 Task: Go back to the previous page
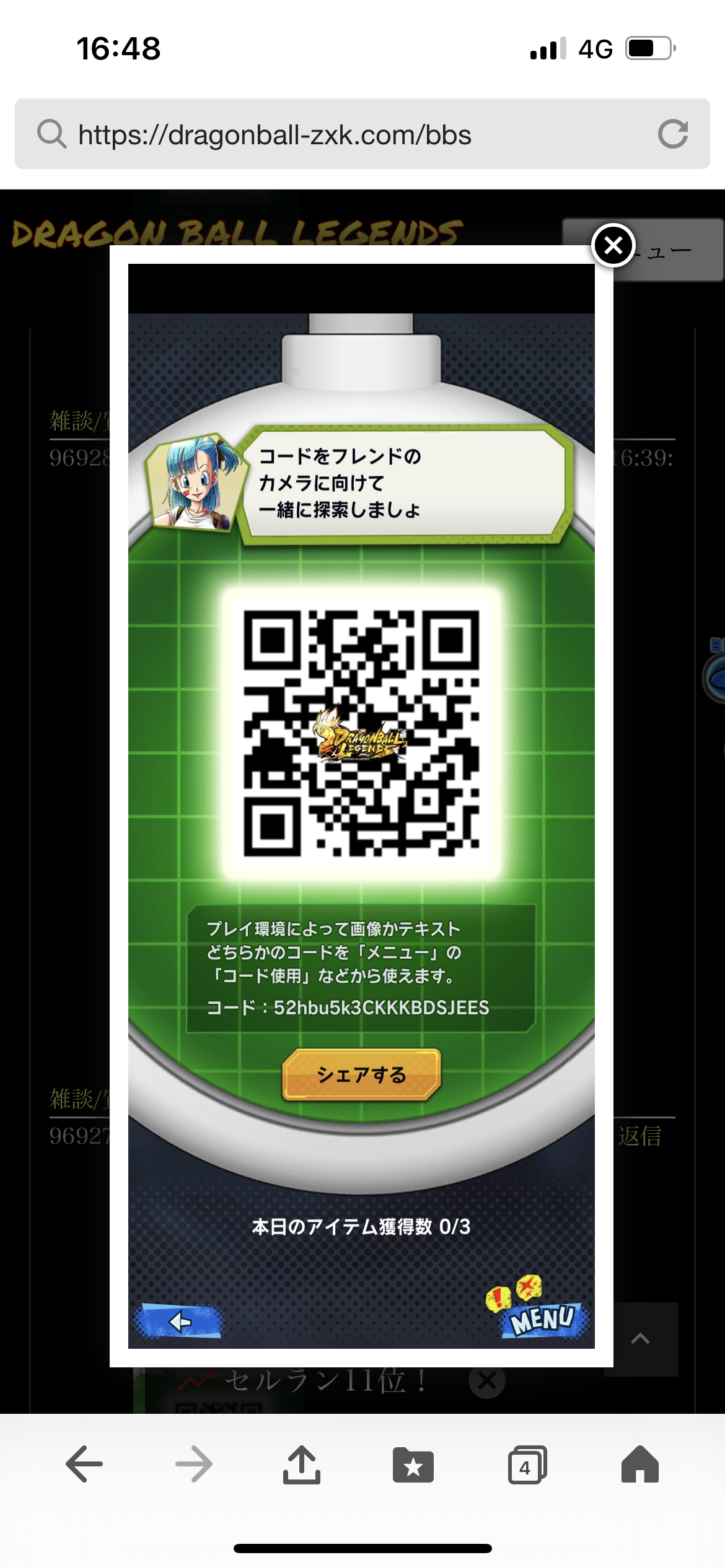point(84,1464)
